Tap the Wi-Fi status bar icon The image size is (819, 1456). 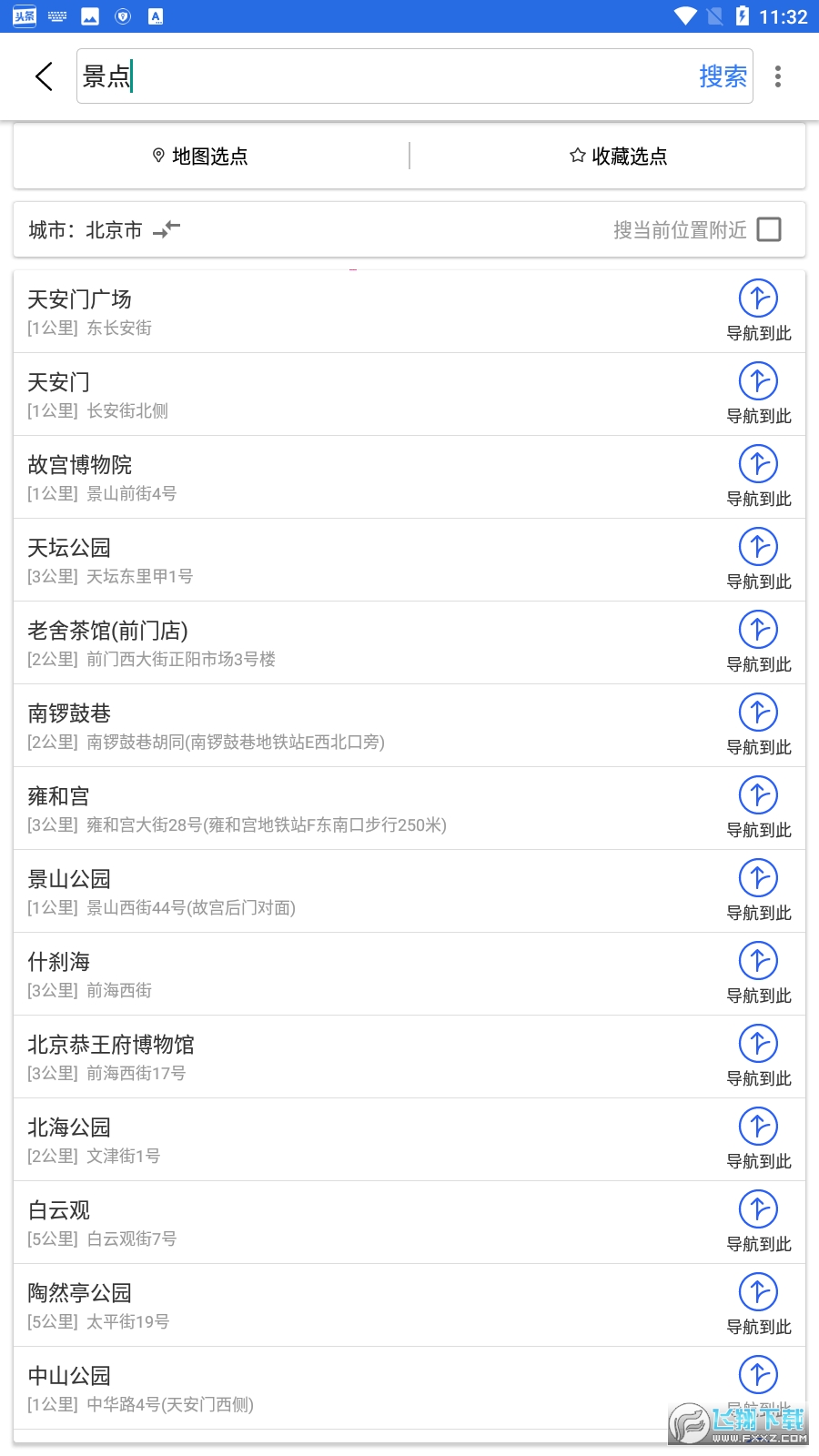click(687, 15)
